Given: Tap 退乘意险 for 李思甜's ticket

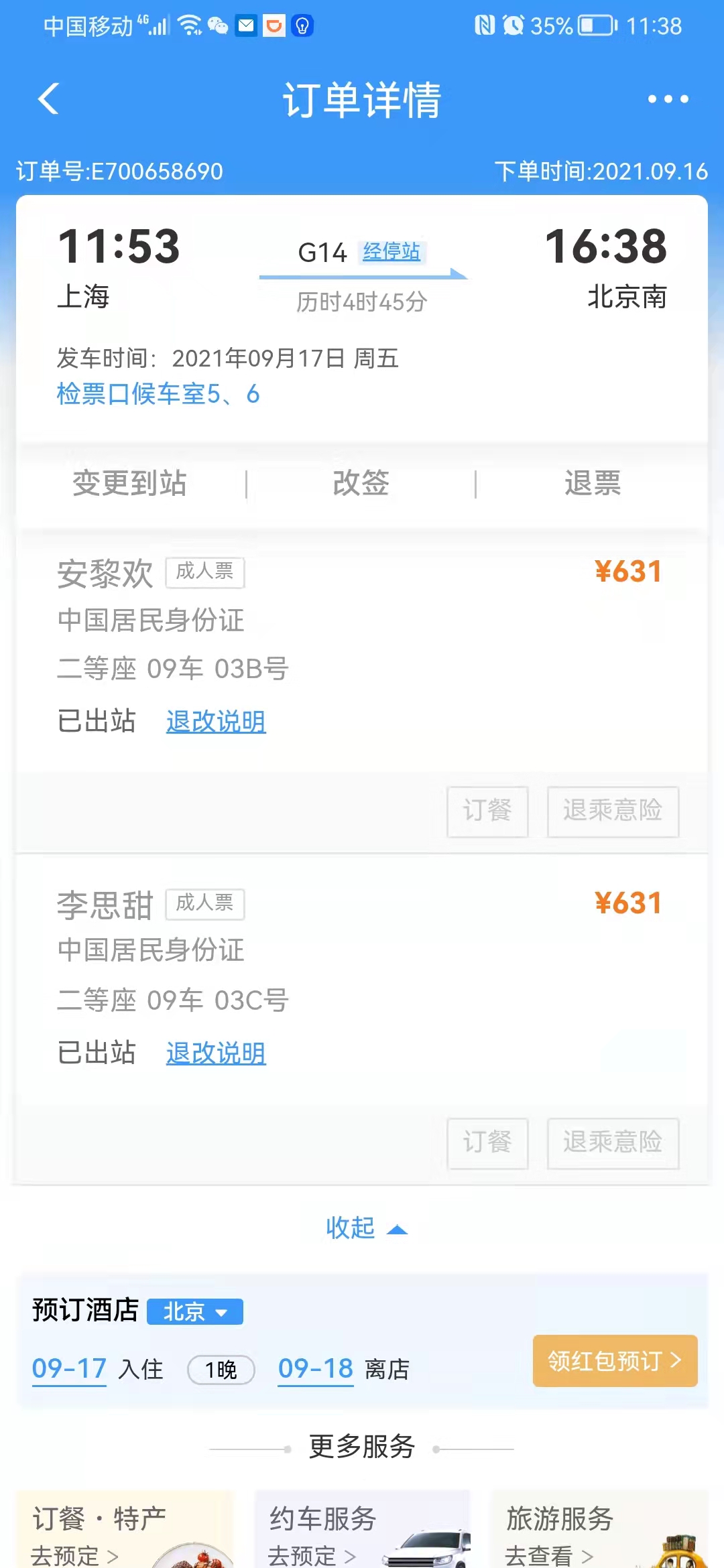Looking at the screenshot, I should [x=613, y=1142].
